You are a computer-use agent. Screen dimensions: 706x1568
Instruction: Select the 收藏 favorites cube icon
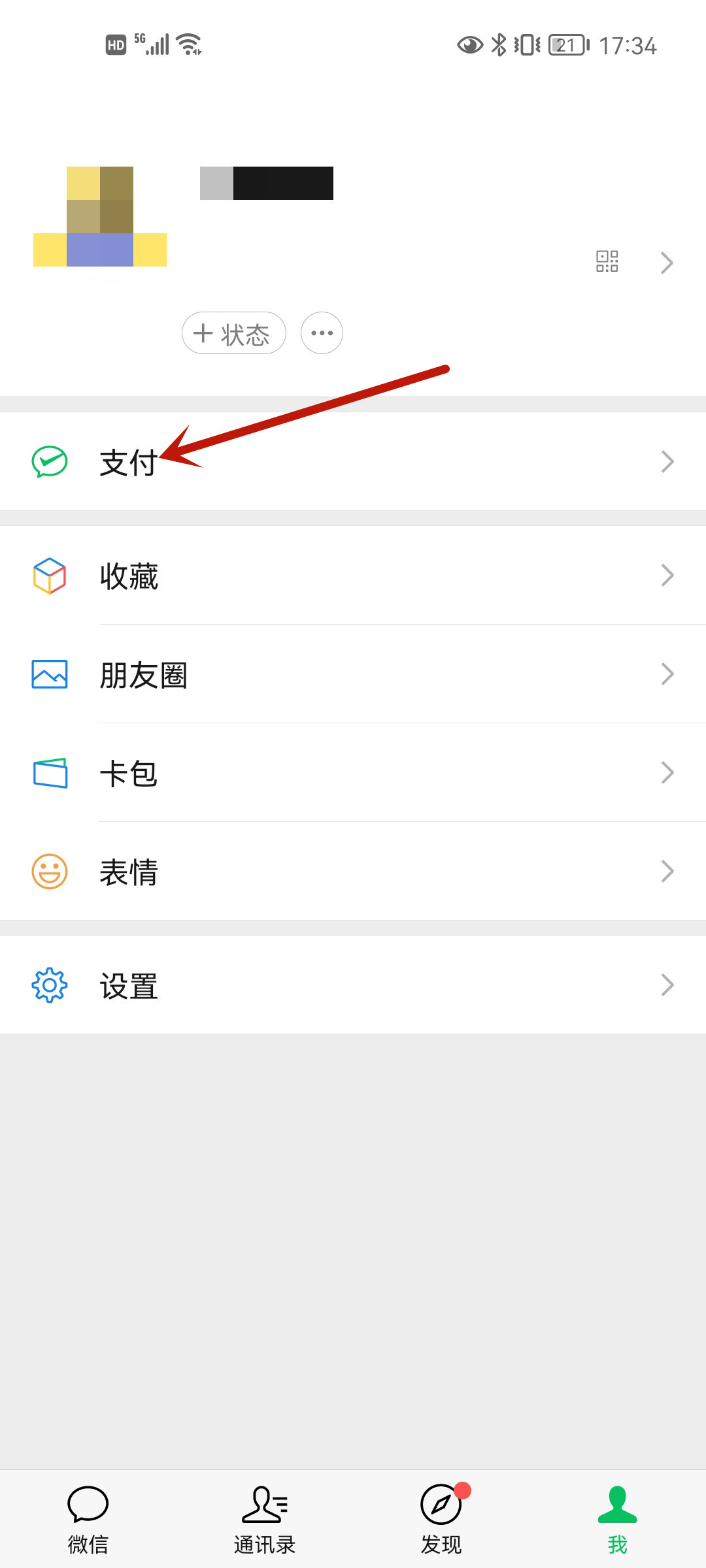pos(48,575)
